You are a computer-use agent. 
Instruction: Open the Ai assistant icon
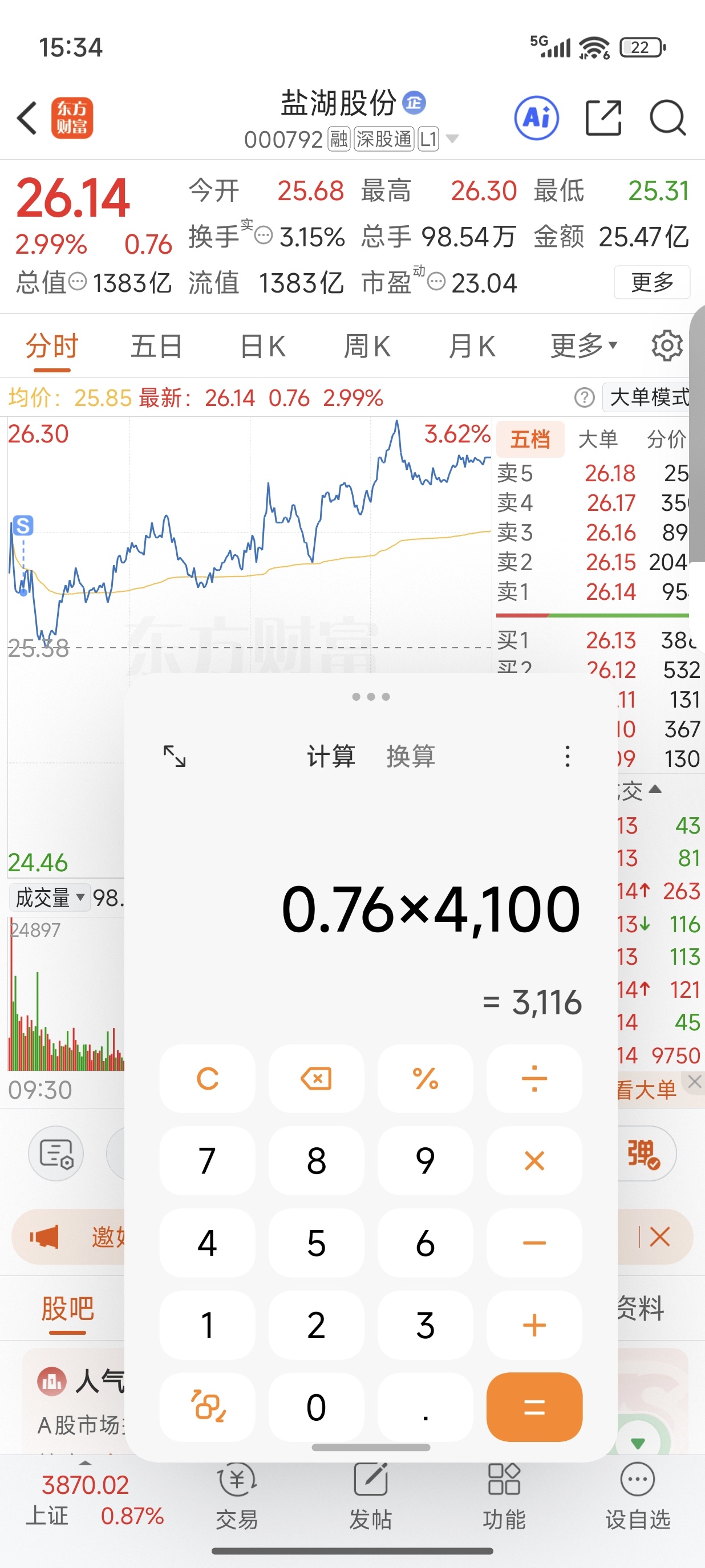[x=536, y=117]
